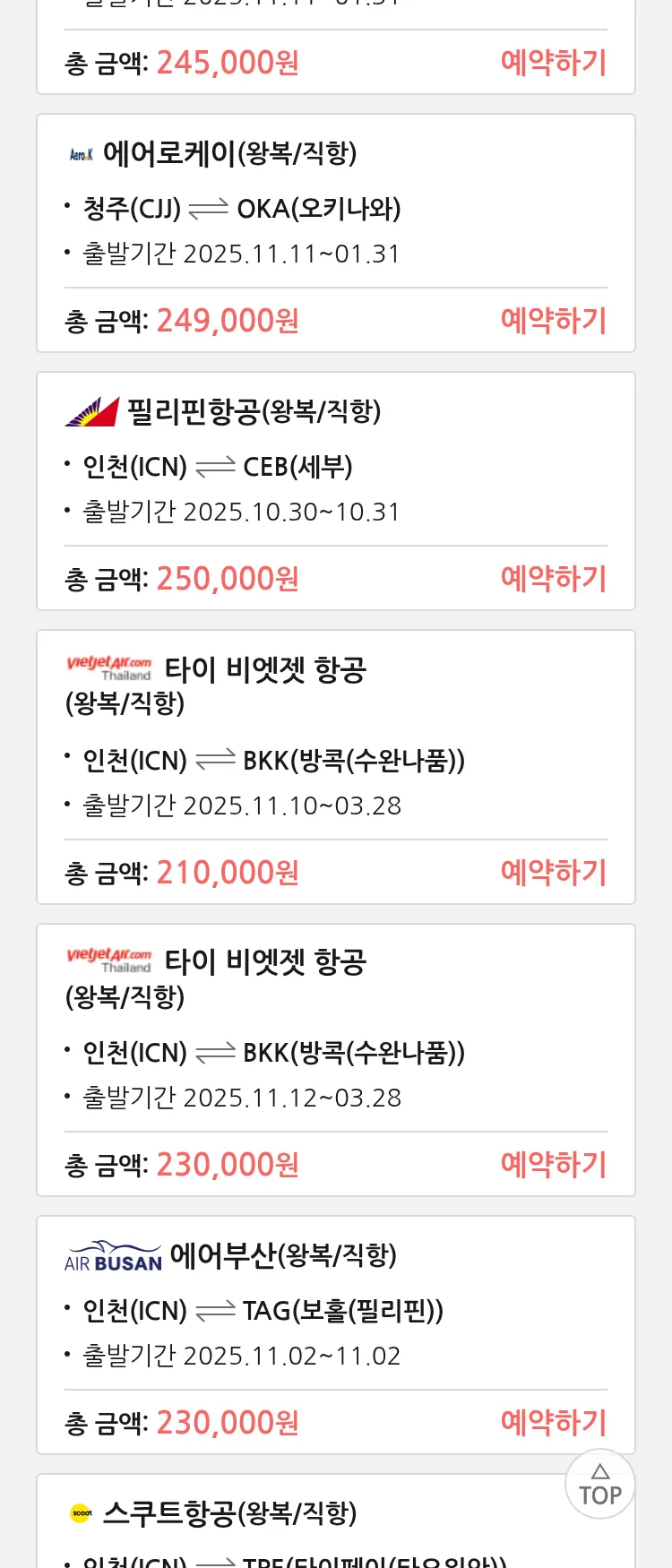Image resolution: width=672 pixels, height=1568 pixels.
Task: Book the 에어로케이 청주–오키나와 flight
Action: (553, 321)
